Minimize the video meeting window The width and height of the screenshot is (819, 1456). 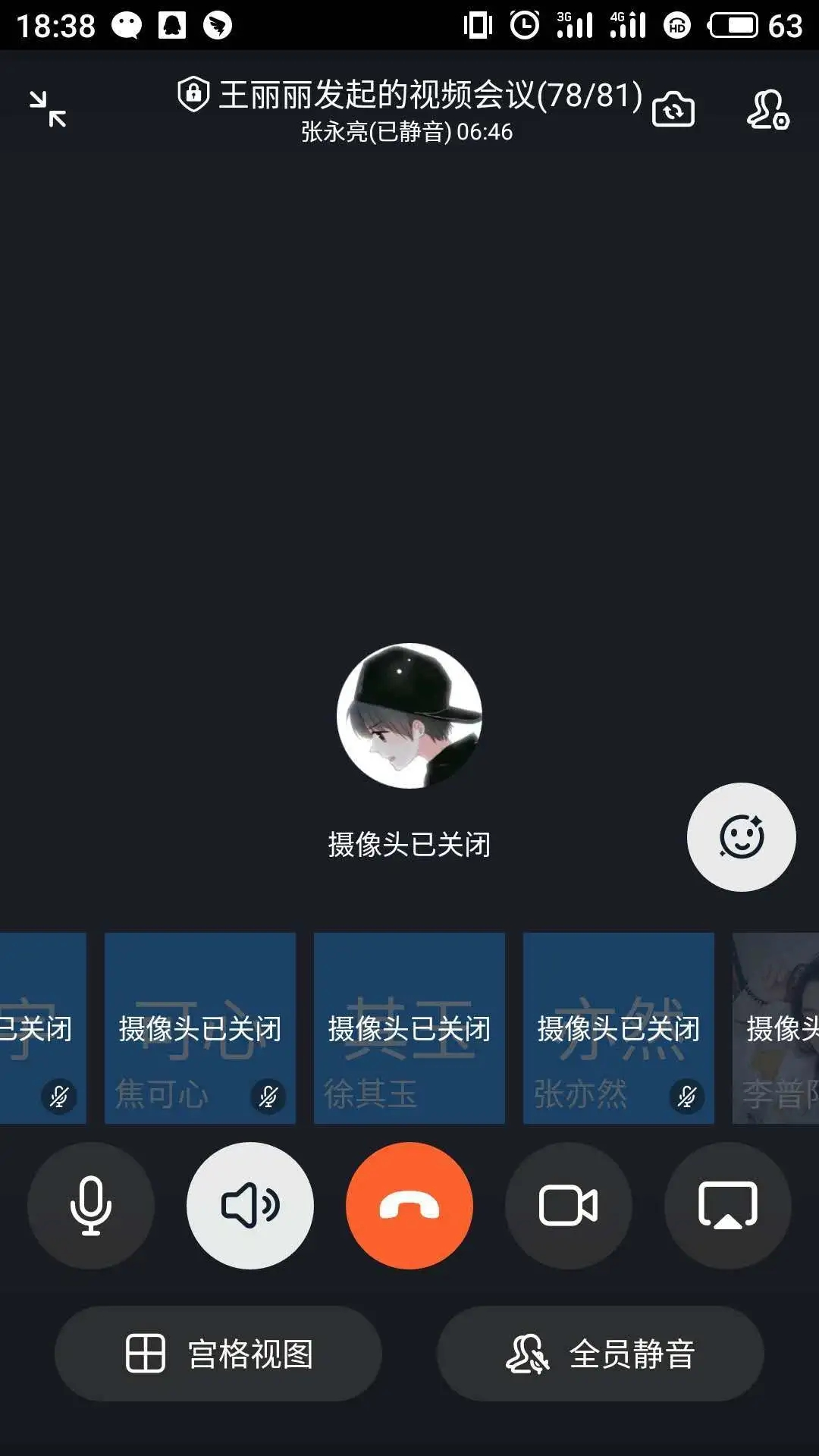tap(48, 108)
